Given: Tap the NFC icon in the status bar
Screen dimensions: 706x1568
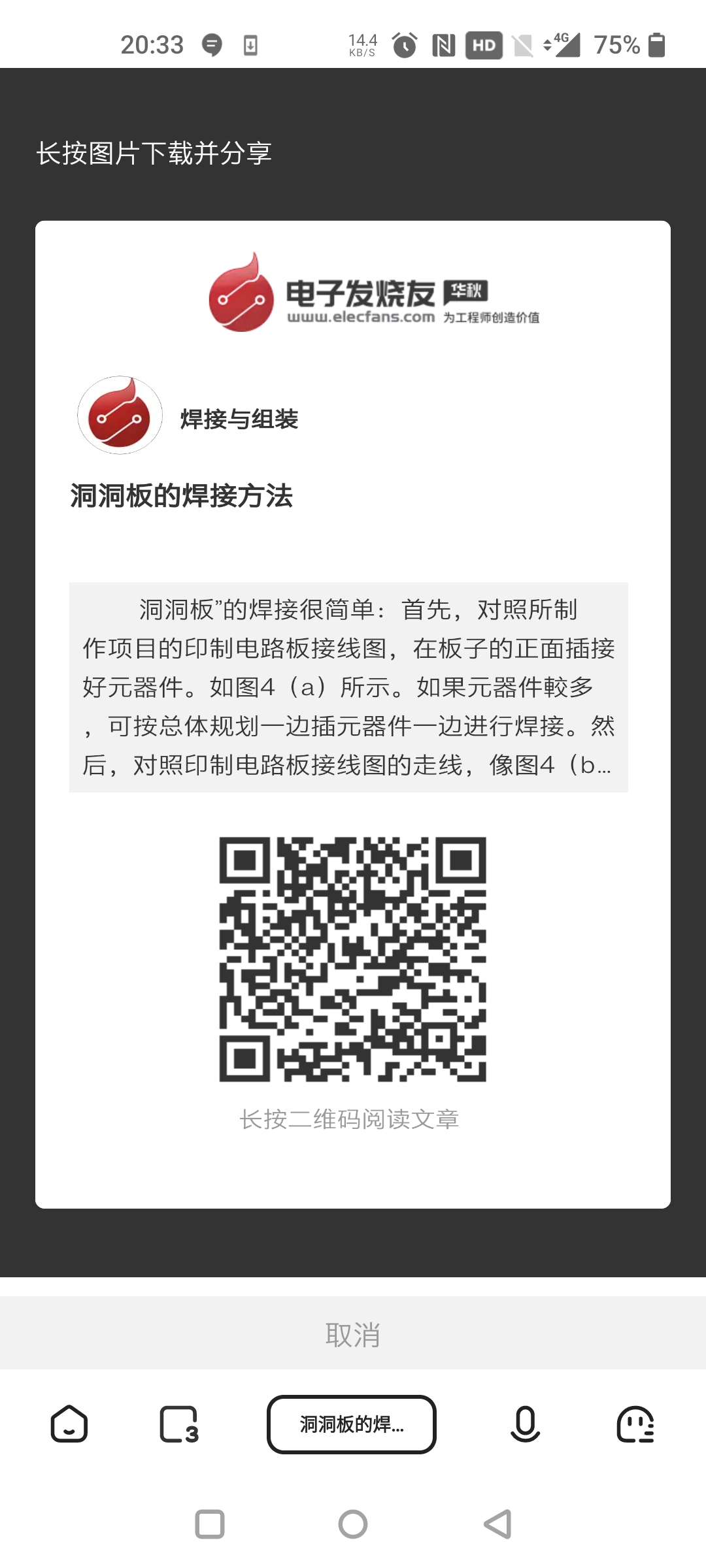Looking at the screenshot, I should pyautogui.click(x=443, y=44).
